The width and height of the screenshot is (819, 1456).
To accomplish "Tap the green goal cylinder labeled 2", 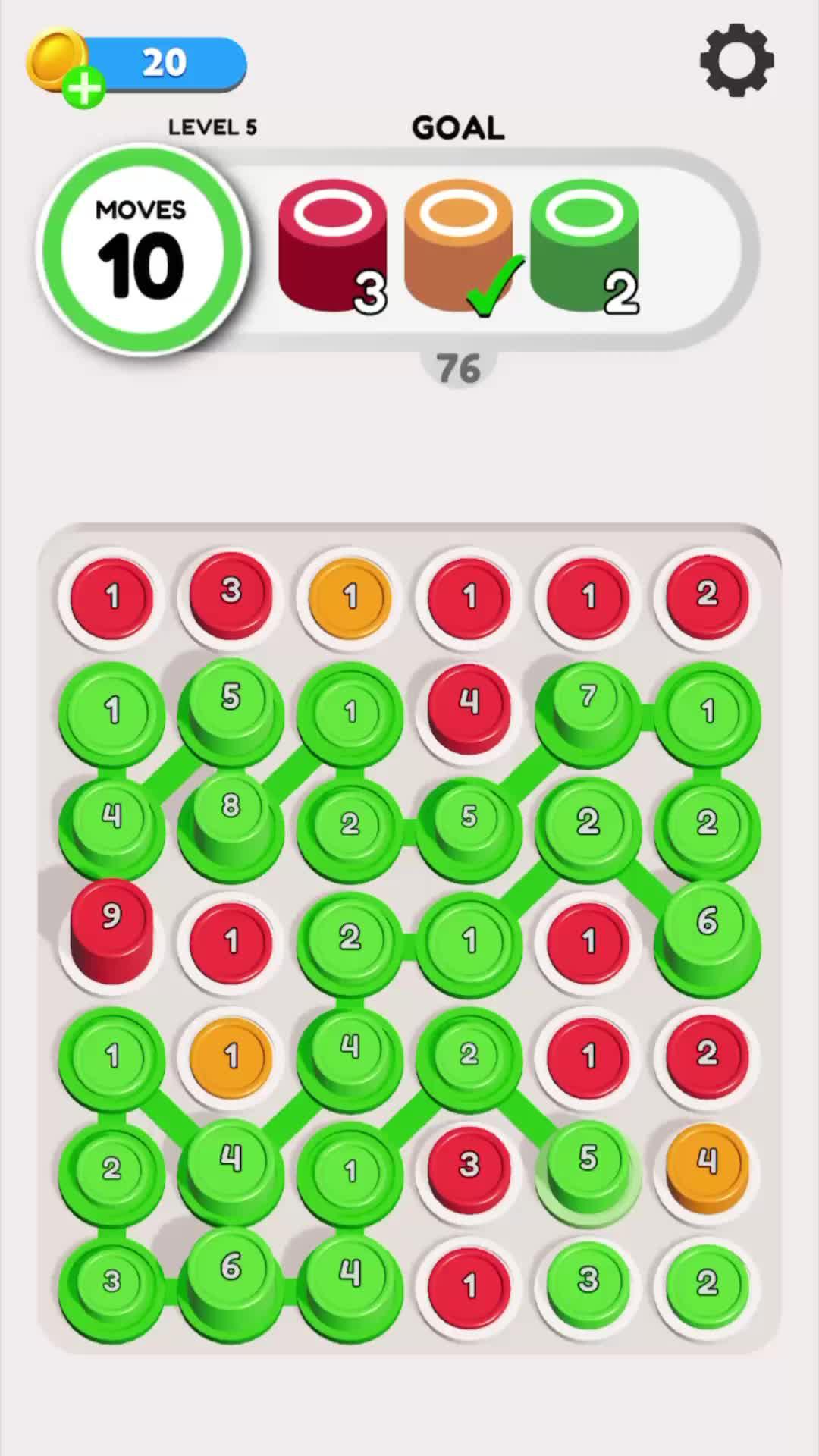I will click(x=584, y=243).
